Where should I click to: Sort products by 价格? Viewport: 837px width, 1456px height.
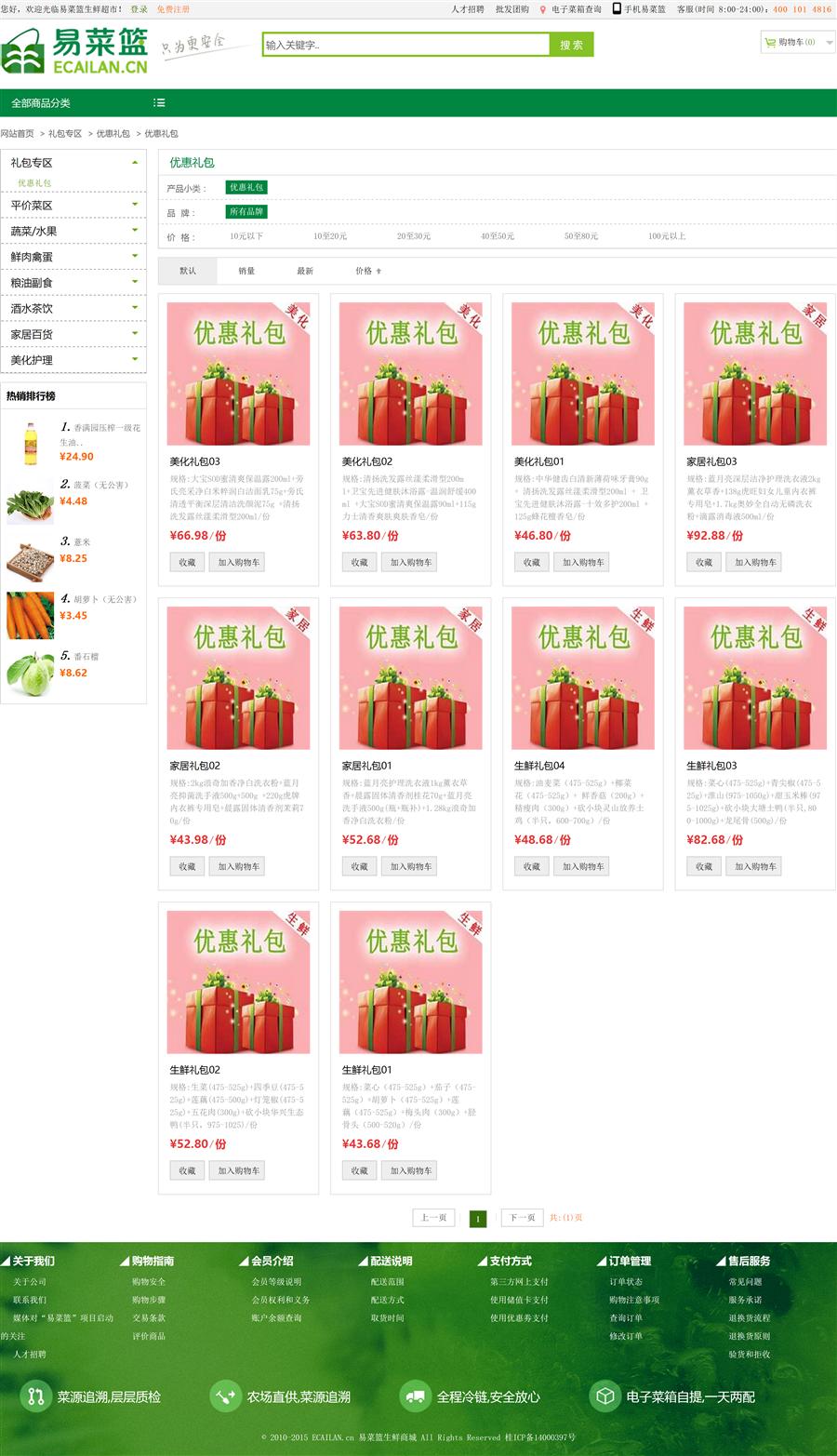click(x=367, y=271)
